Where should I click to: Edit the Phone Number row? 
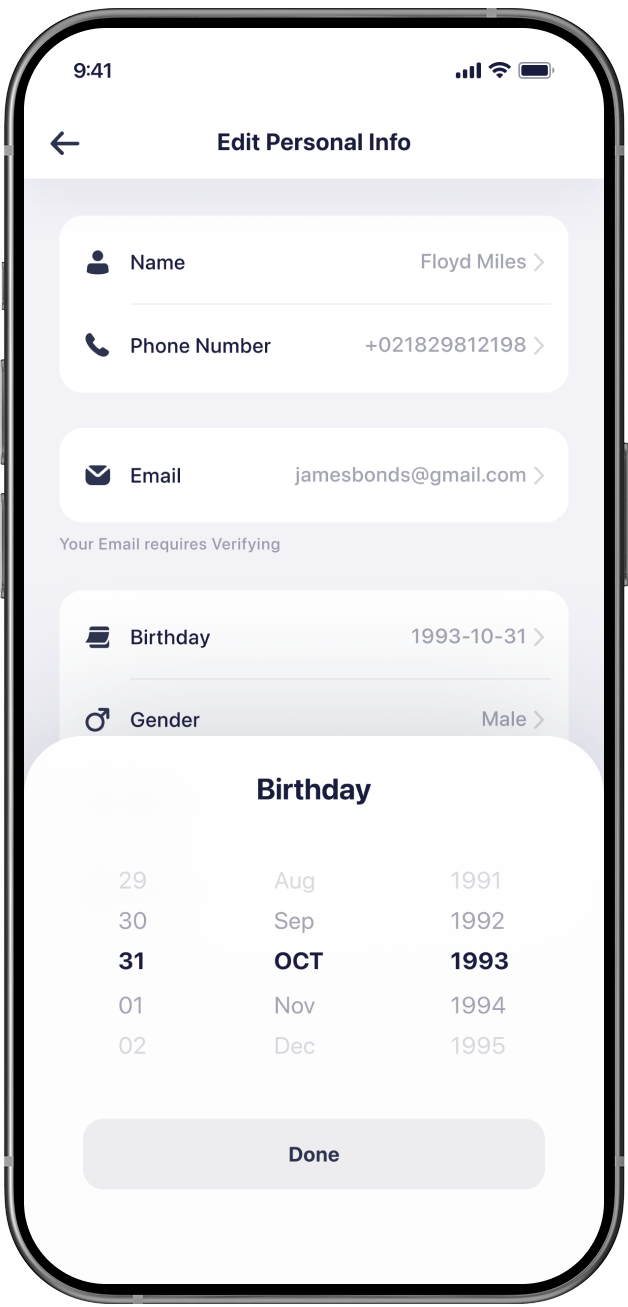pyautogui.click(x=314, y=346)
